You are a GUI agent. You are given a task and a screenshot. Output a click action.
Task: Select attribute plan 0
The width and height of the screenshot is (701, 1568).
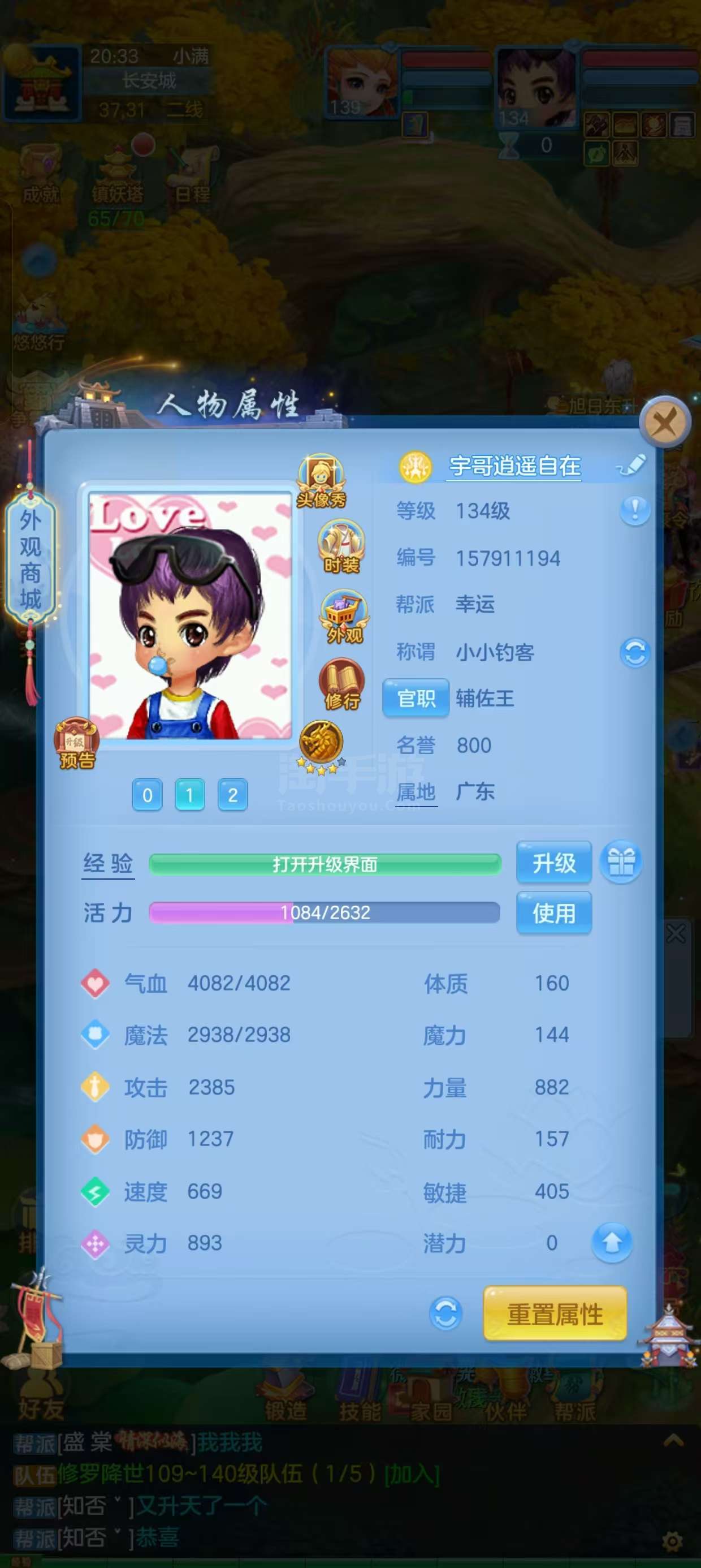(x=147, y=795)
